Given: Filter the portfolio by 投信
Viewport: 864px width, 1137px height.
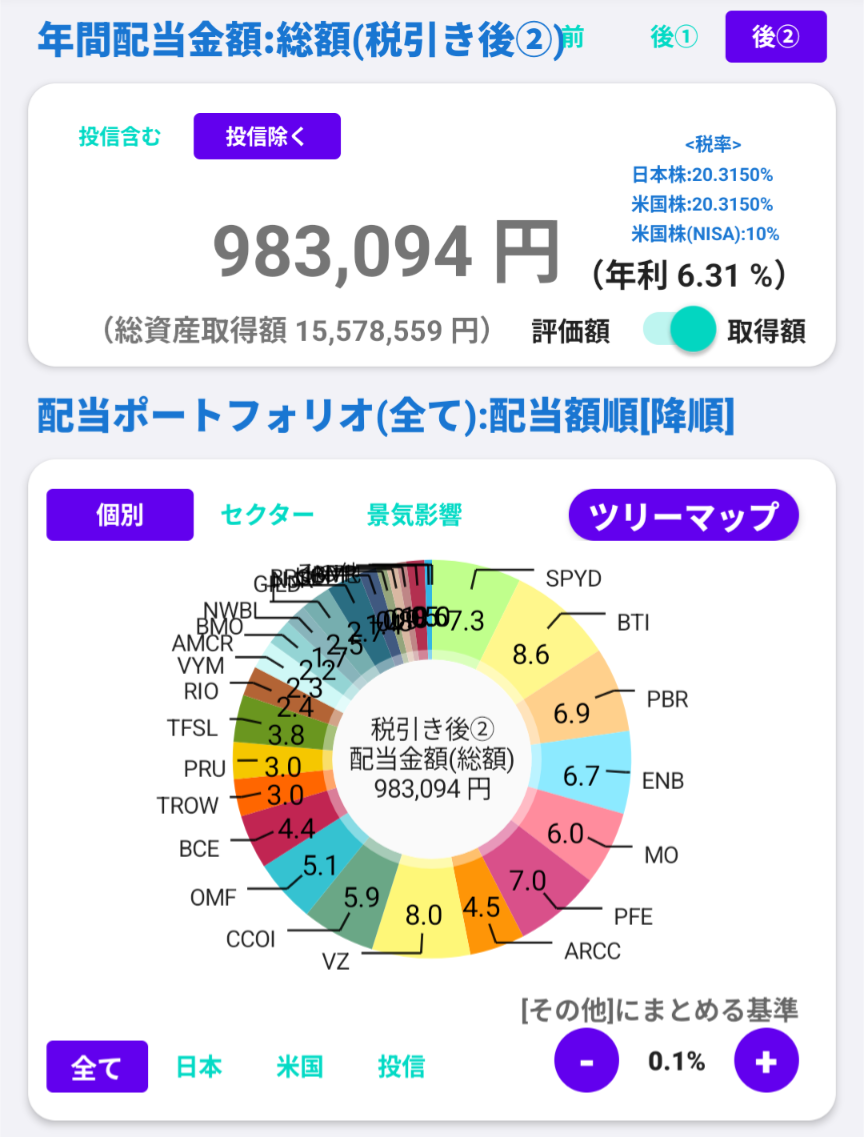Looking at the screenshot, I should pos(401,1067).
